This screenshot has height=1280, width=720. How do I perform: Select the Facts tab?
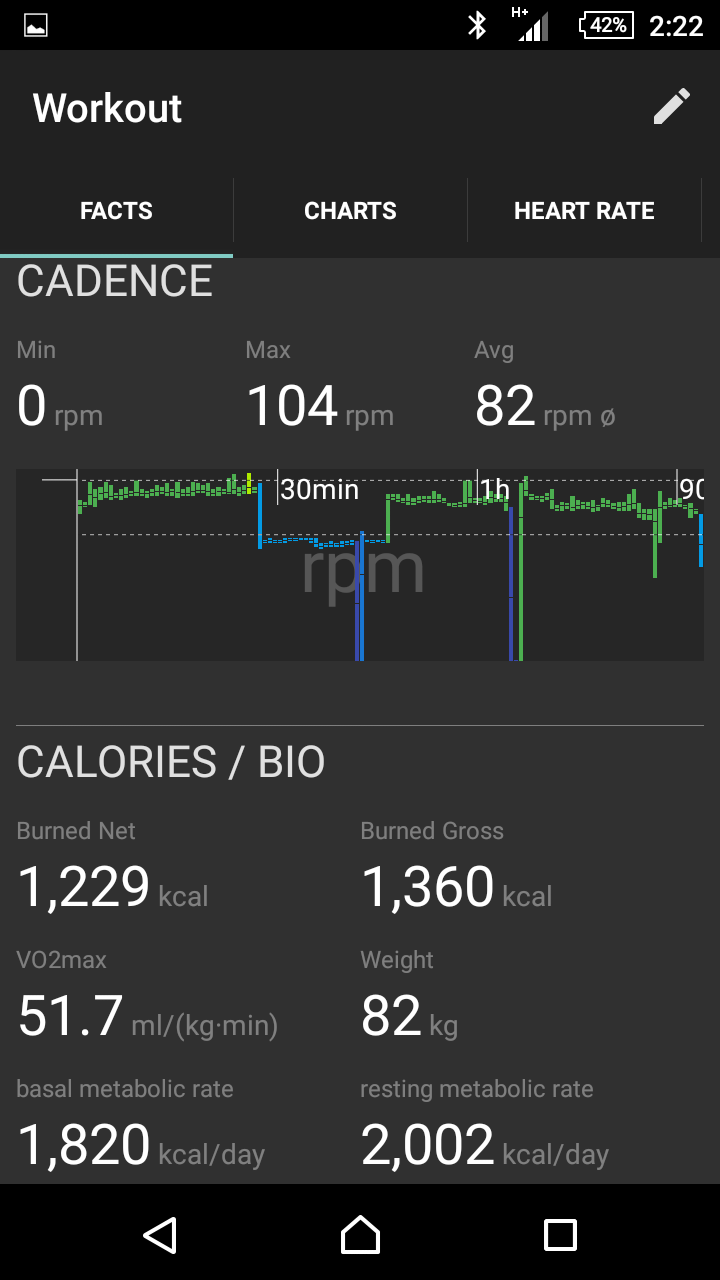116,211
